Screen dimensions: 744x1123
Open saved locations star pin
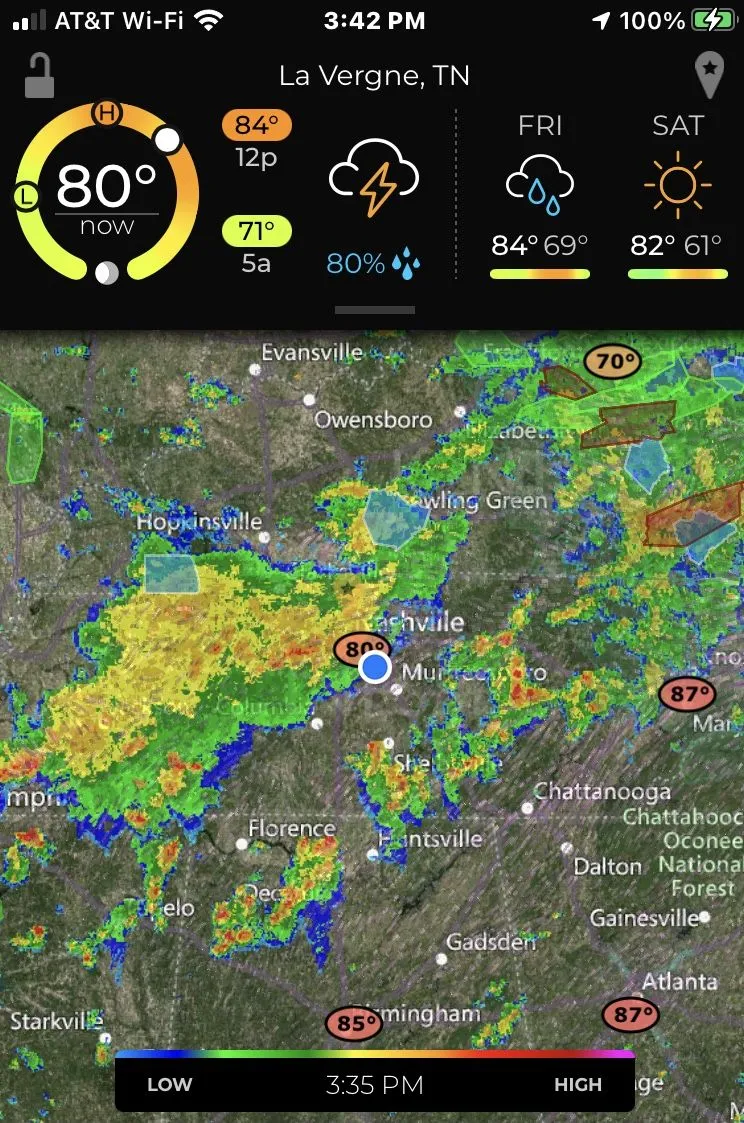coord(709,76)
